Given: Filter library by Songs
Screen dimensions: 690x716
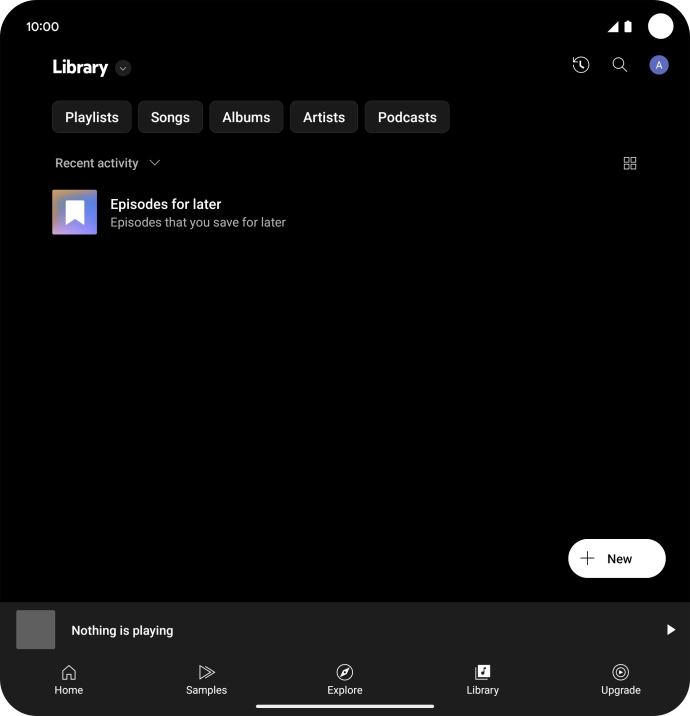Looking at the screenshot, I should click(170, 117).
